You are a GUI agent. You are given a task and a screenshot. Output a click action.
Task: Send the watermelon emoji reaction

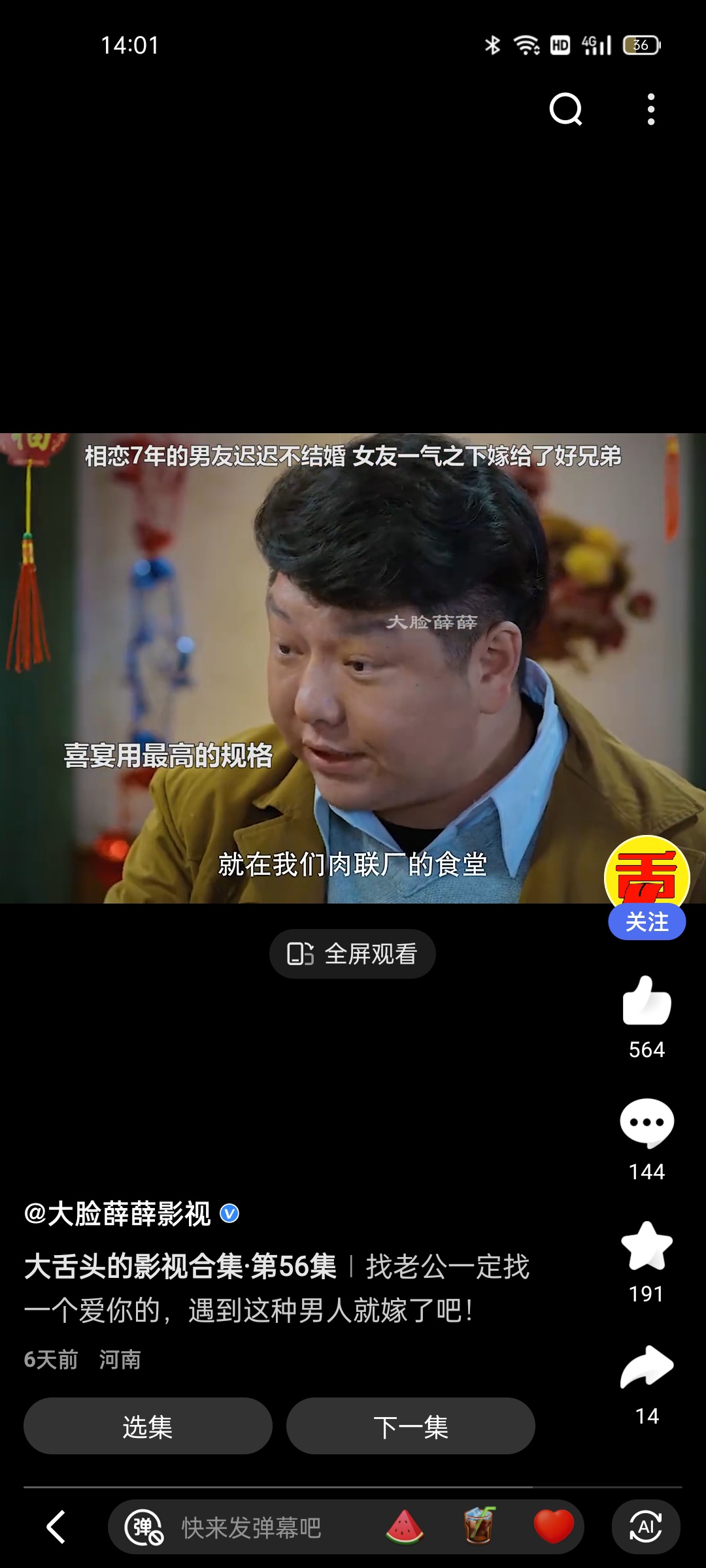[x=405, y=1527]
